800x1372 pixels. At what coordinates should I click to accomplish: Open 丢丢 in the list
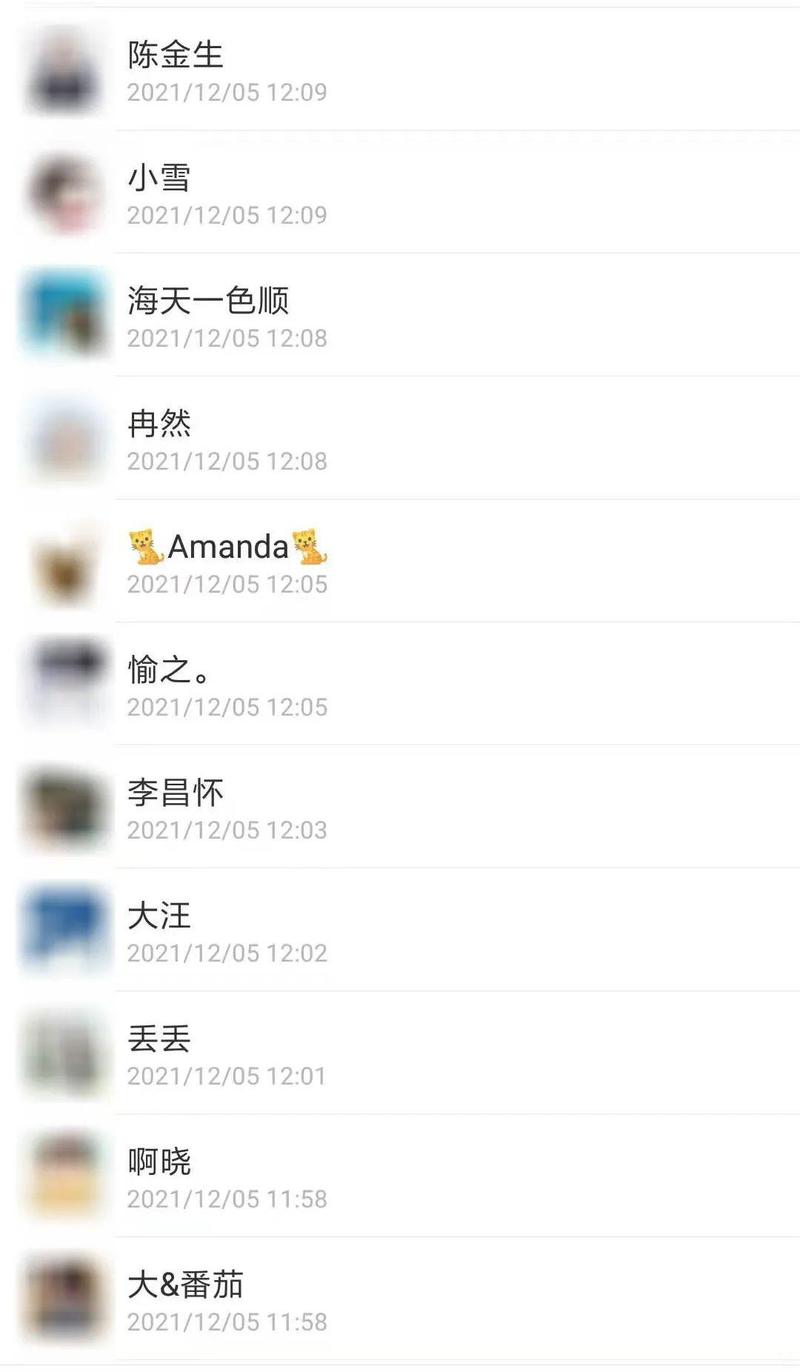point(400,1054)
